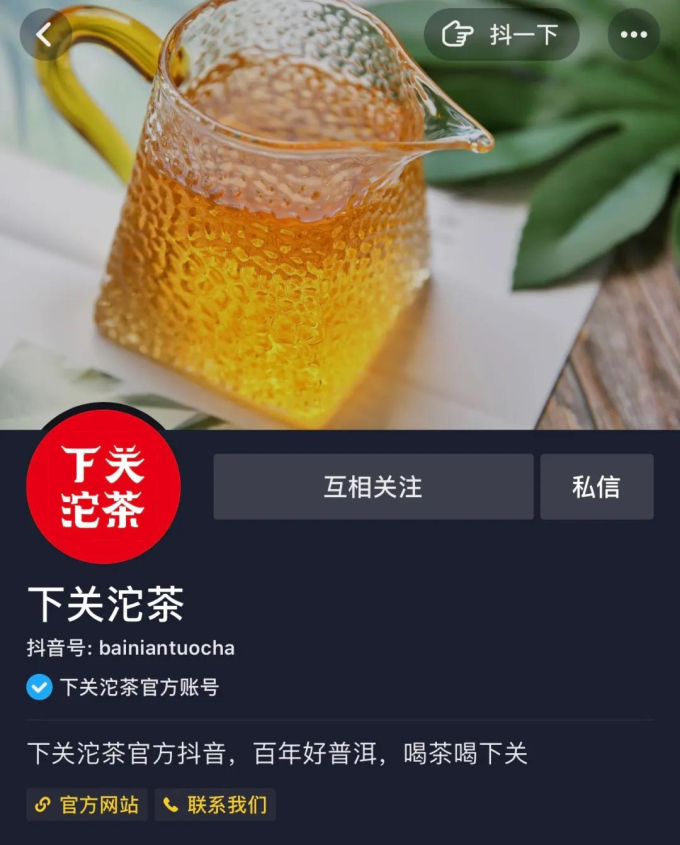Tap 联系我们 to contact the account
Image resolution: width=680 pixels, height=845 pixels.
[215, 804]
